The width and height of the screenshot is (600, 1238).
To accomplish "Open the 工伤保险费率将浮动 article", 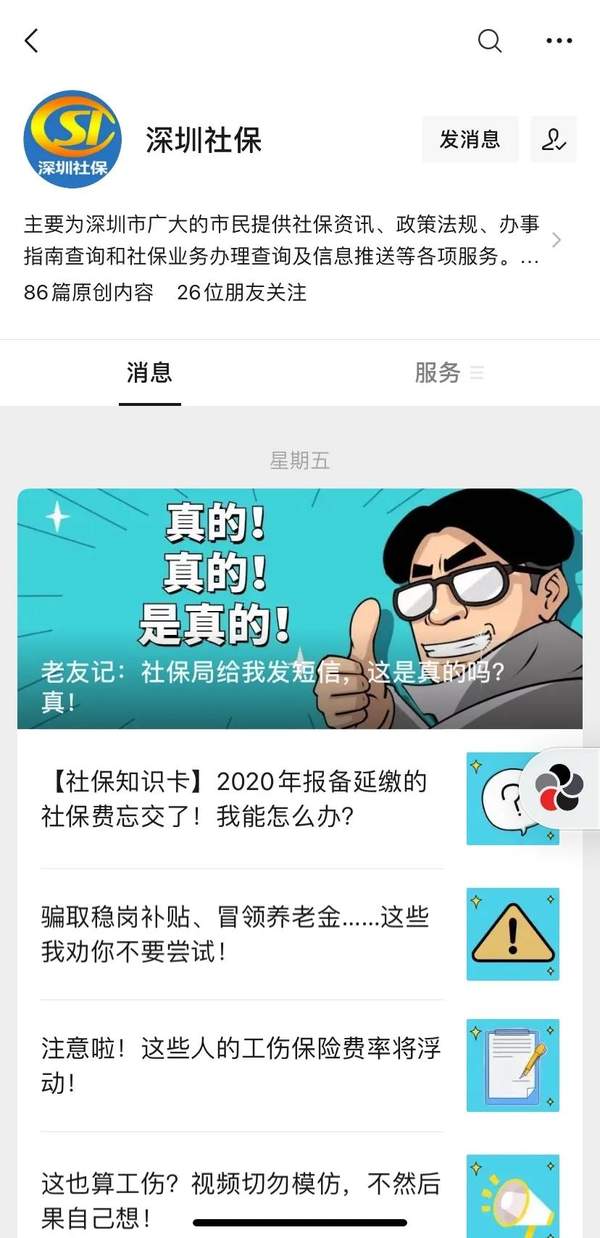I will (240, 1066).
